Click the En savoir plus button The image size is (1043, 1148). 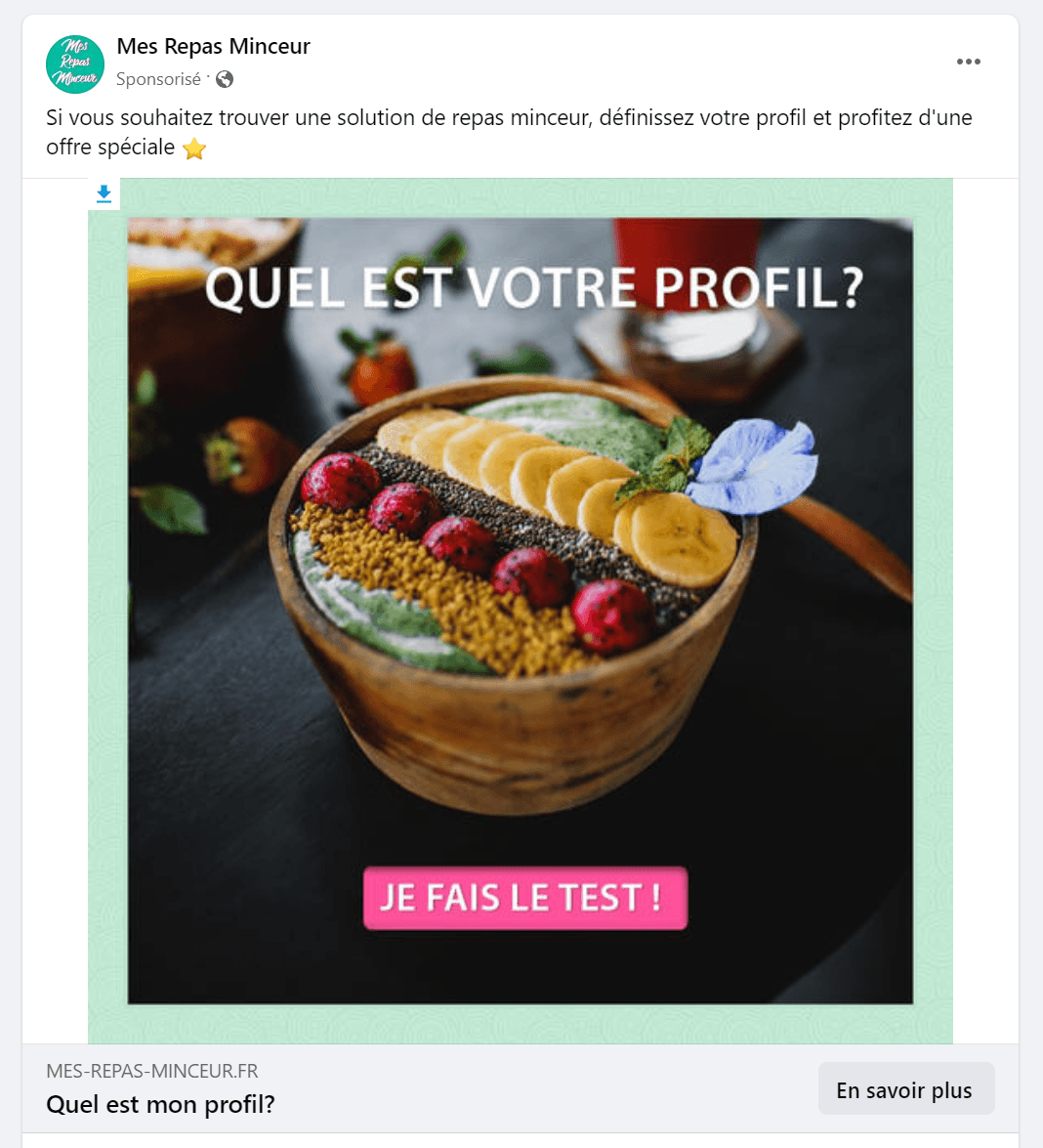(905, 1087)
